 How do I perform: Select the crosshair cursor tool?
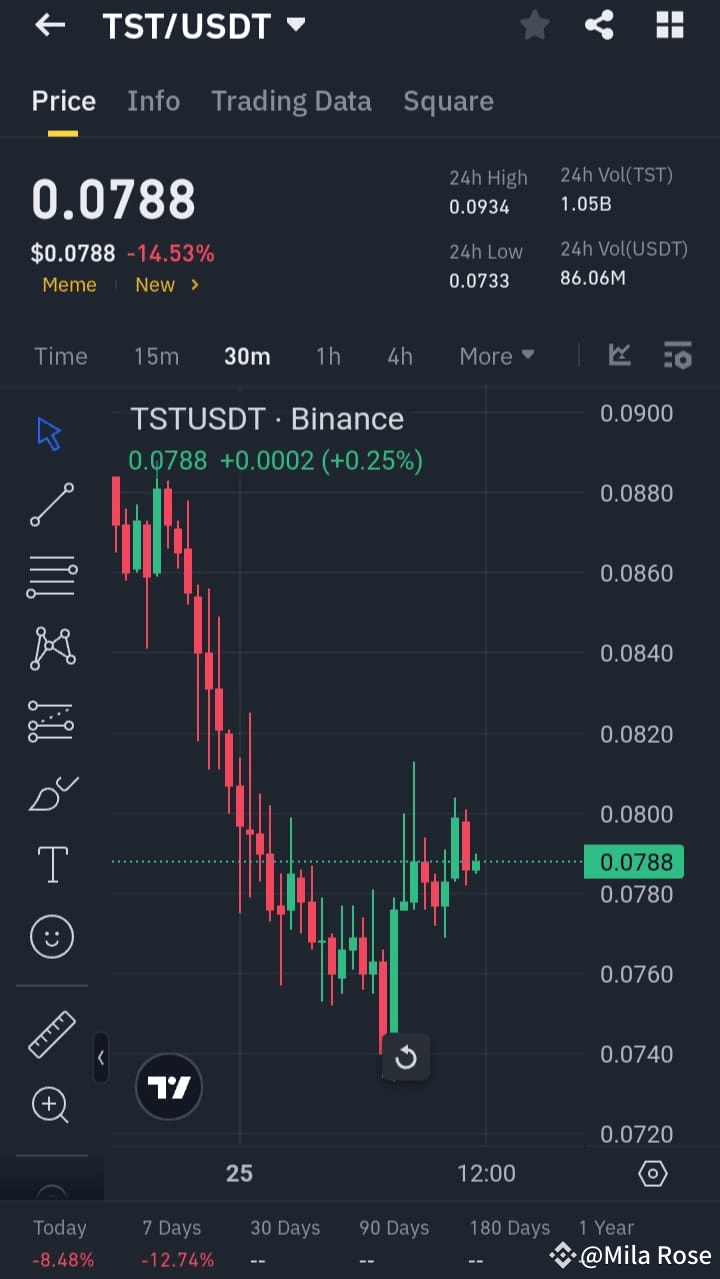click(x=51, y=432)
